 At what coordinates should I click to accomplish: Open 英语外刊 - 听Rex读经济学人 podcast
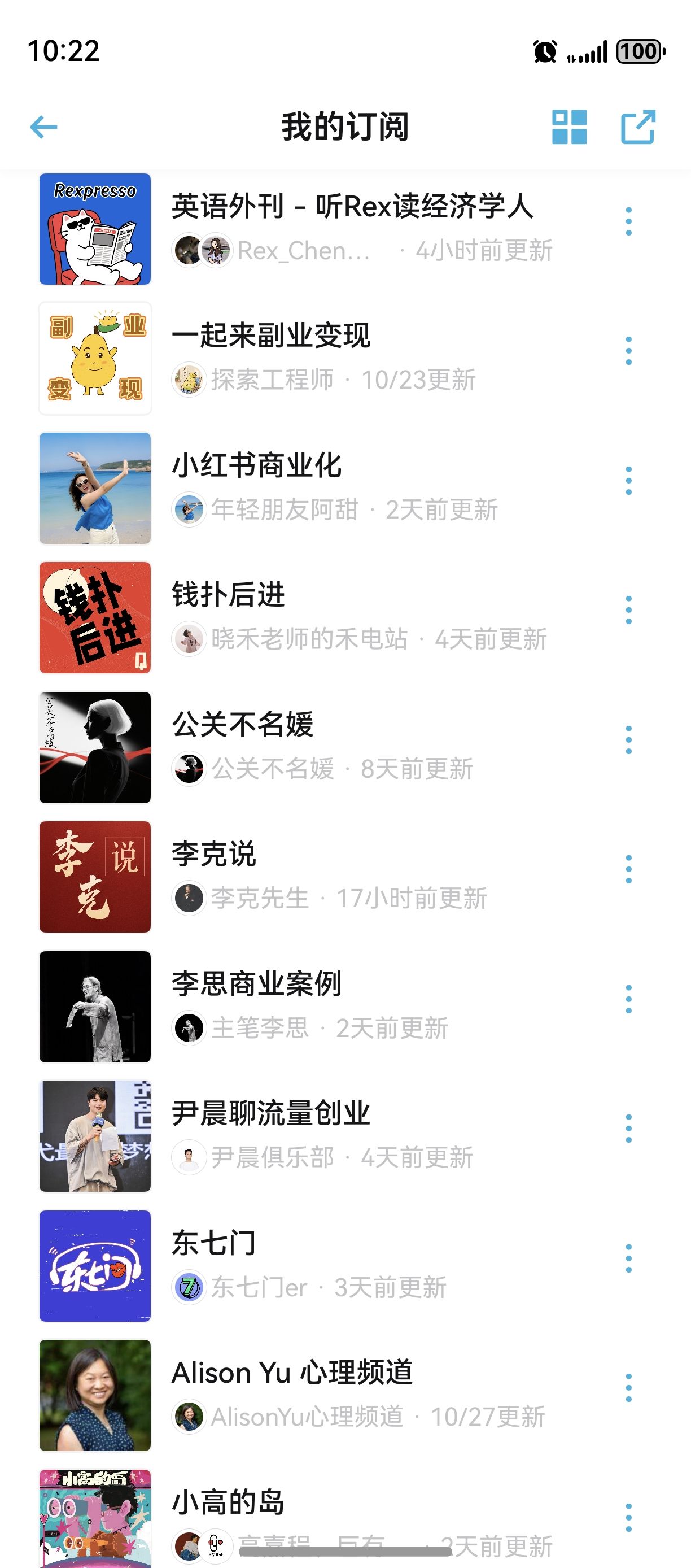tap(352, 207)
